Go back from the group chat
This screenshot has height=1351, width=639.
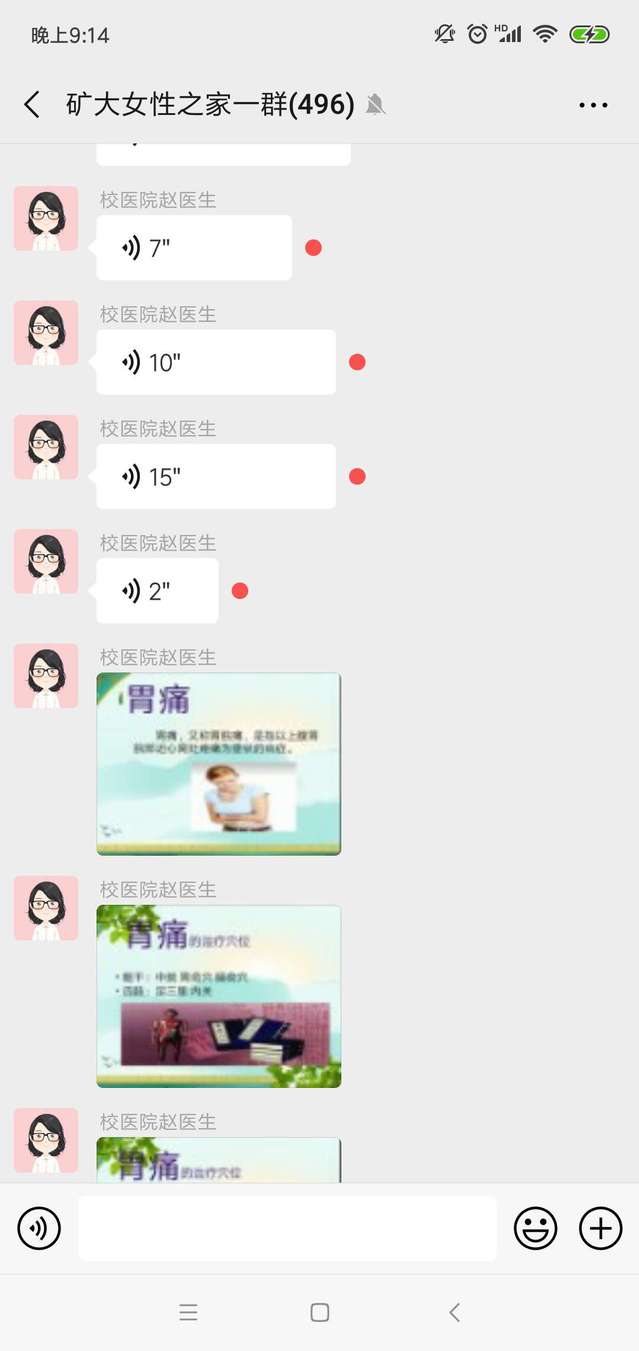click(32, 104)
